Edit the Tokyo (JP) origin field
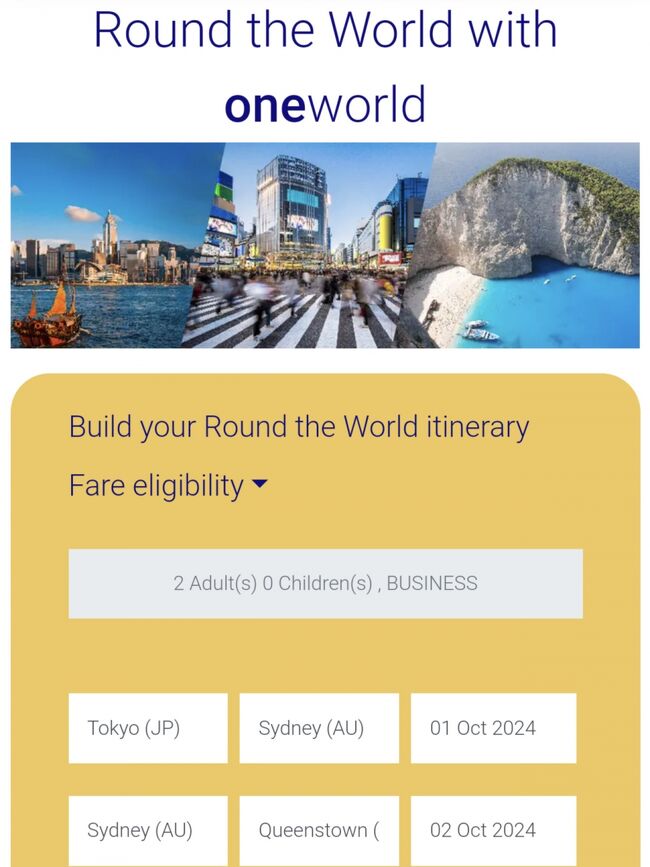 148,728
